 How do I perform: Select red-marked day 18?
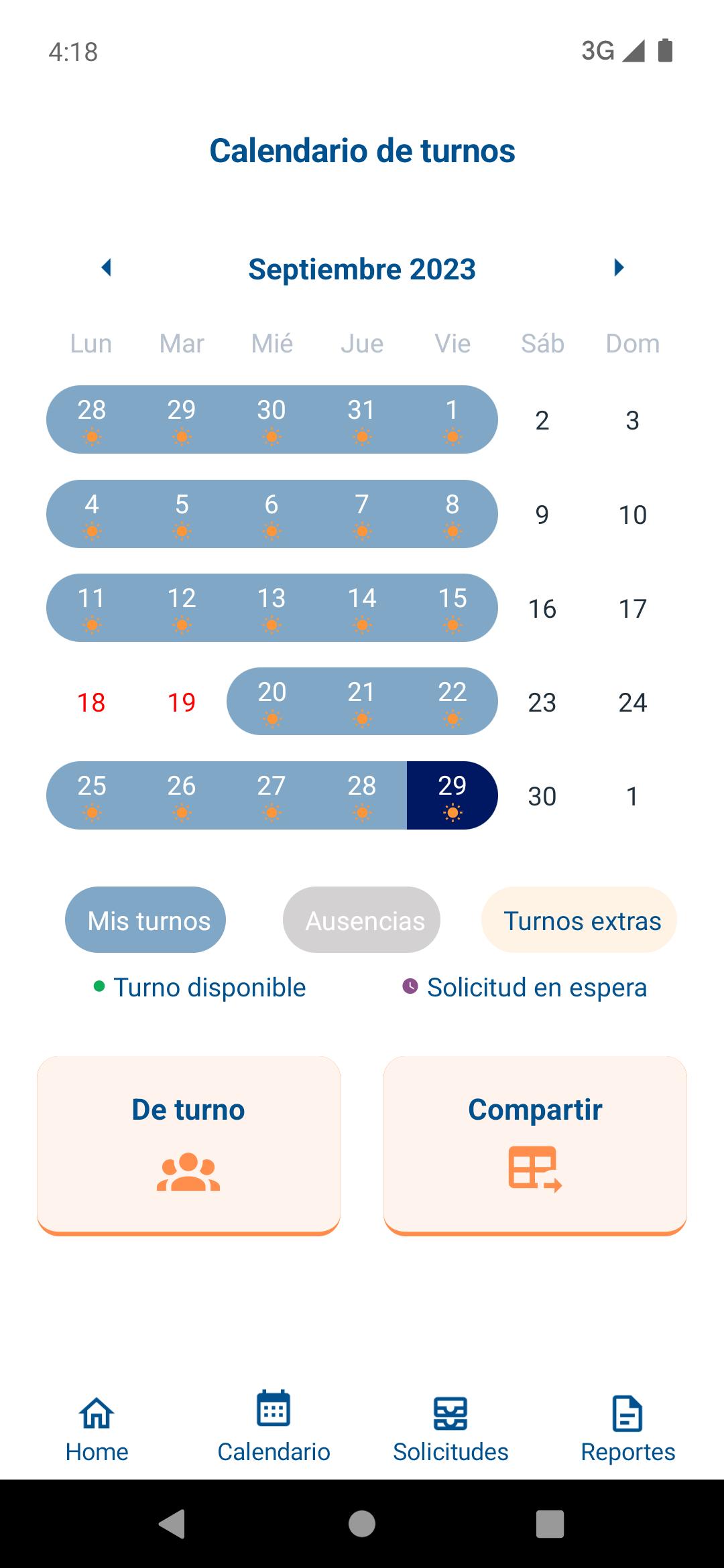[x=91, y=702]
